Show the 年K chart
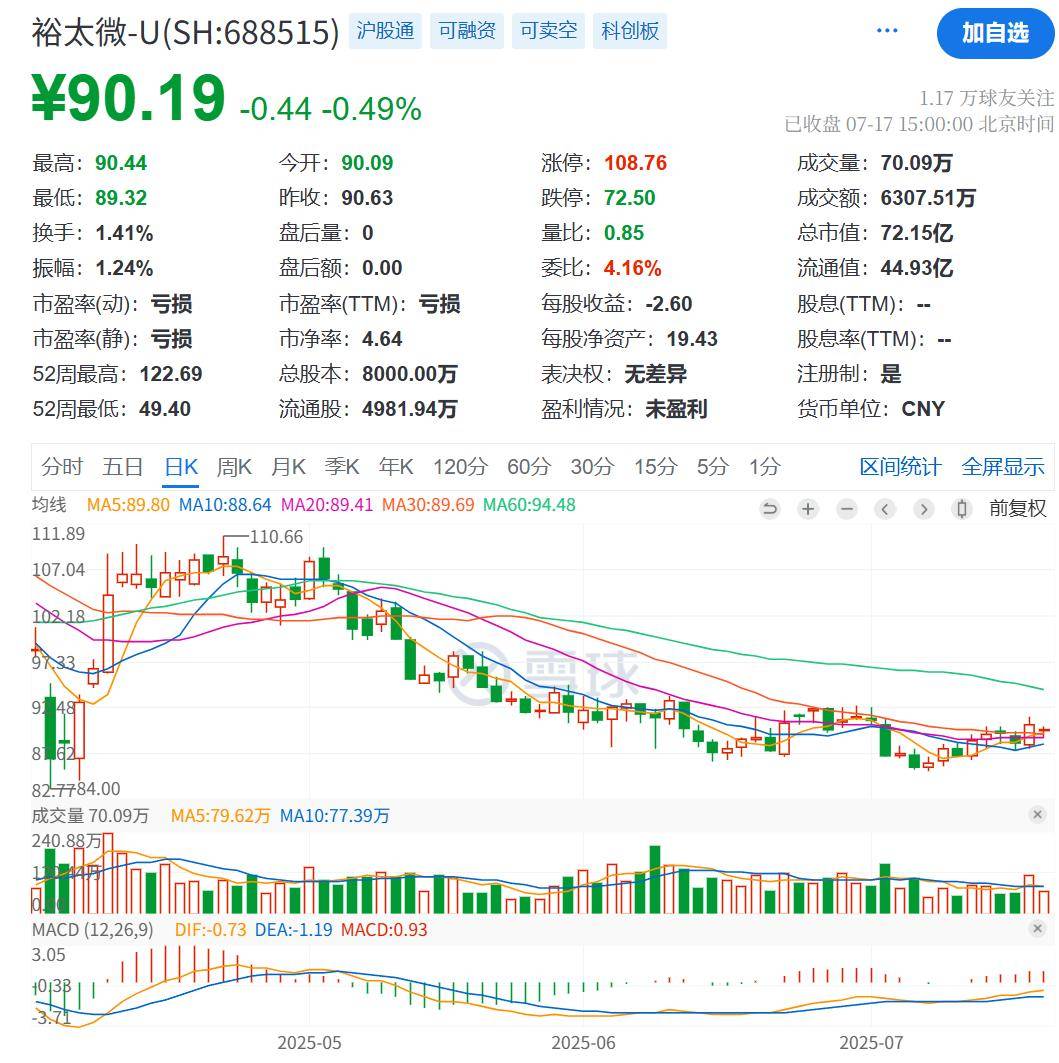This screenshot has height=1063, width=1059. 396,467
